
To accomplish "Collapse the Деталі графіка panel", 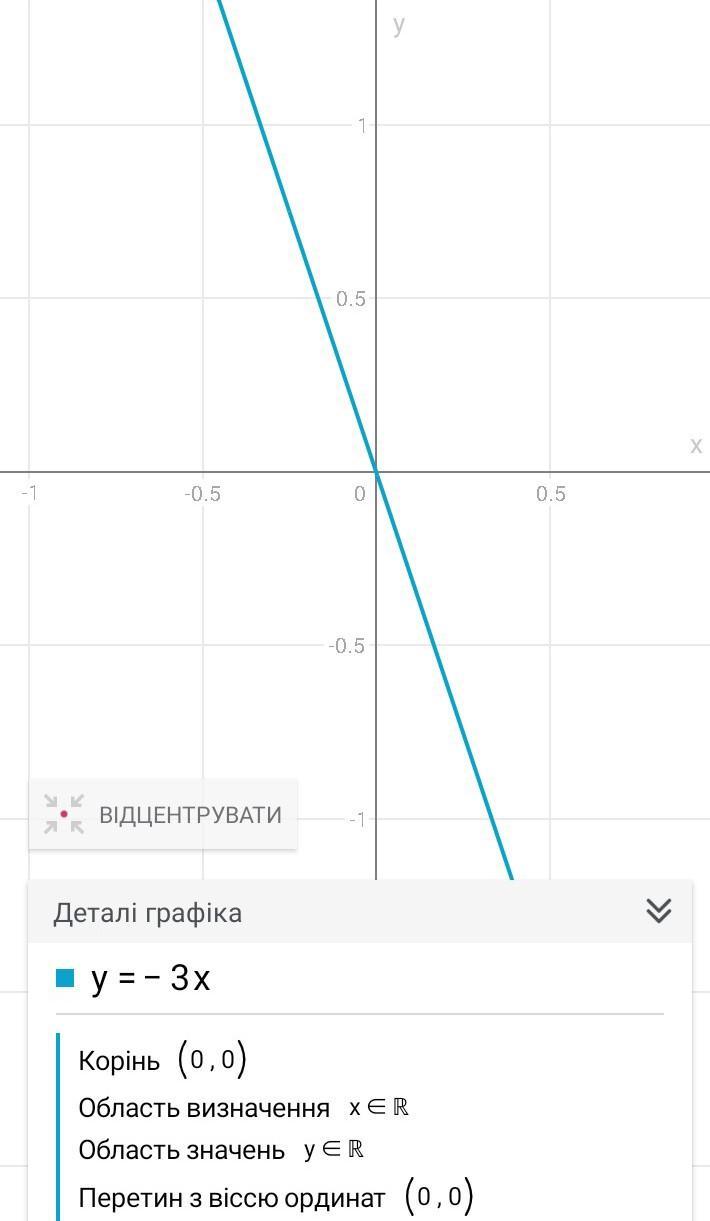I will [658, 911].
